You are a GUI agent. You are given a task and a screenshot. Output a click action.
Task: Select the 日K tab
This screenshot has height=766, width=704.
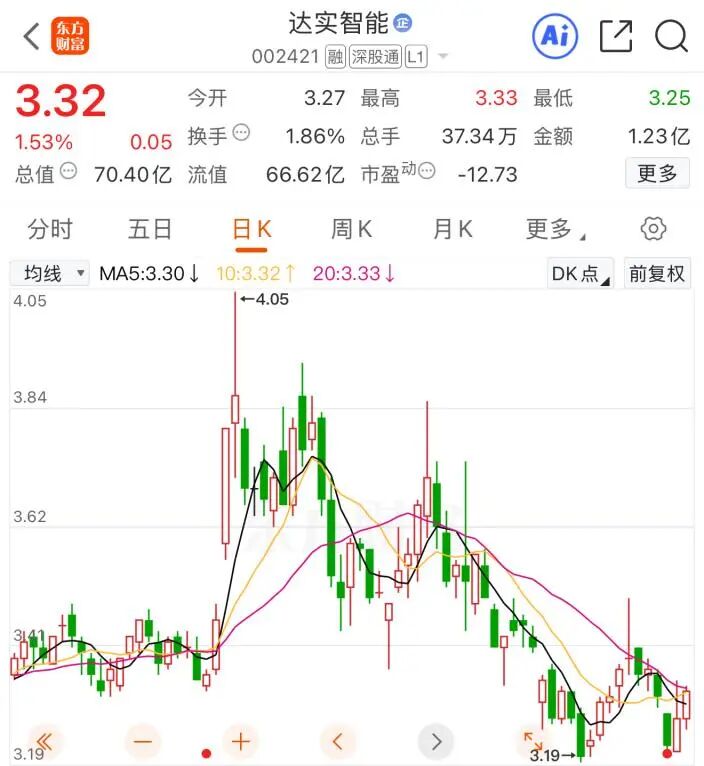point(251,230)
